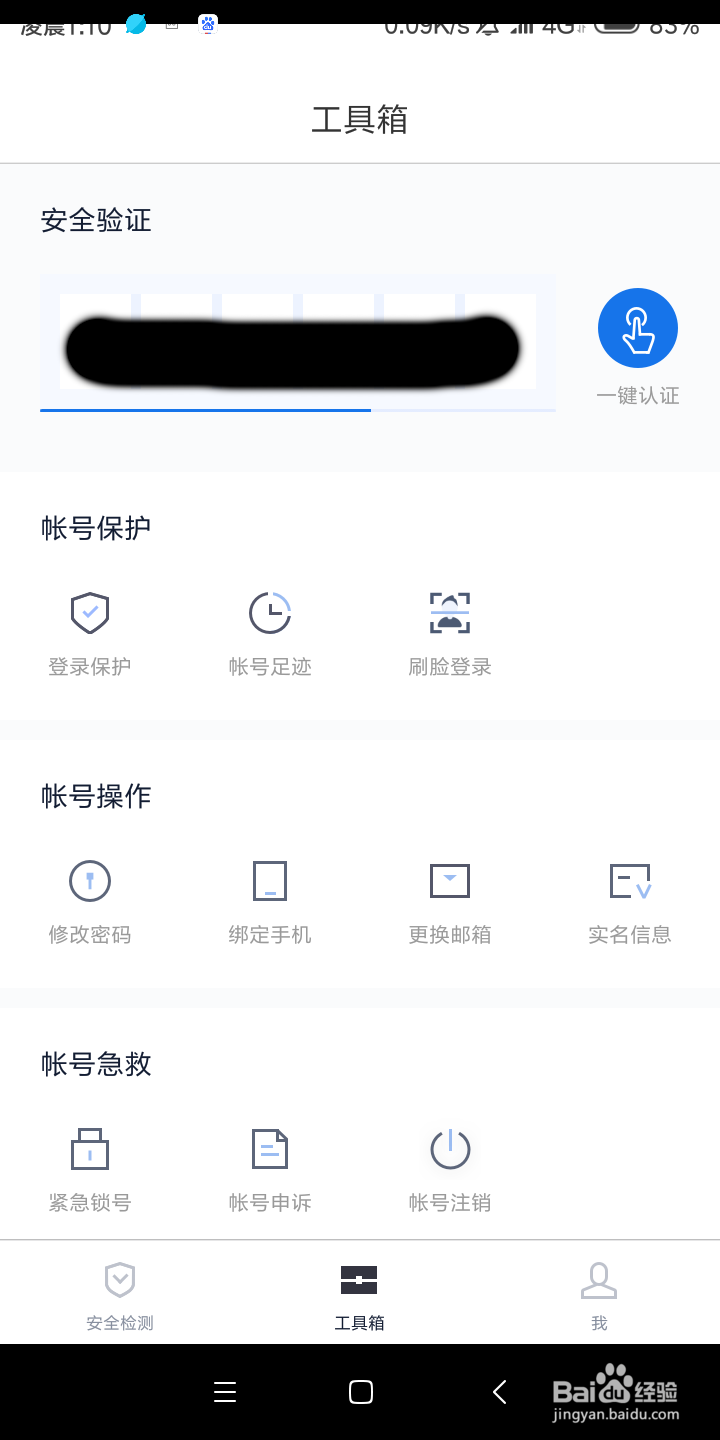The width and height of the screenshot is (720, 1440).
Task: Tap the 一键认证 one-tap verification button
Action: click(x=638, y=329)
